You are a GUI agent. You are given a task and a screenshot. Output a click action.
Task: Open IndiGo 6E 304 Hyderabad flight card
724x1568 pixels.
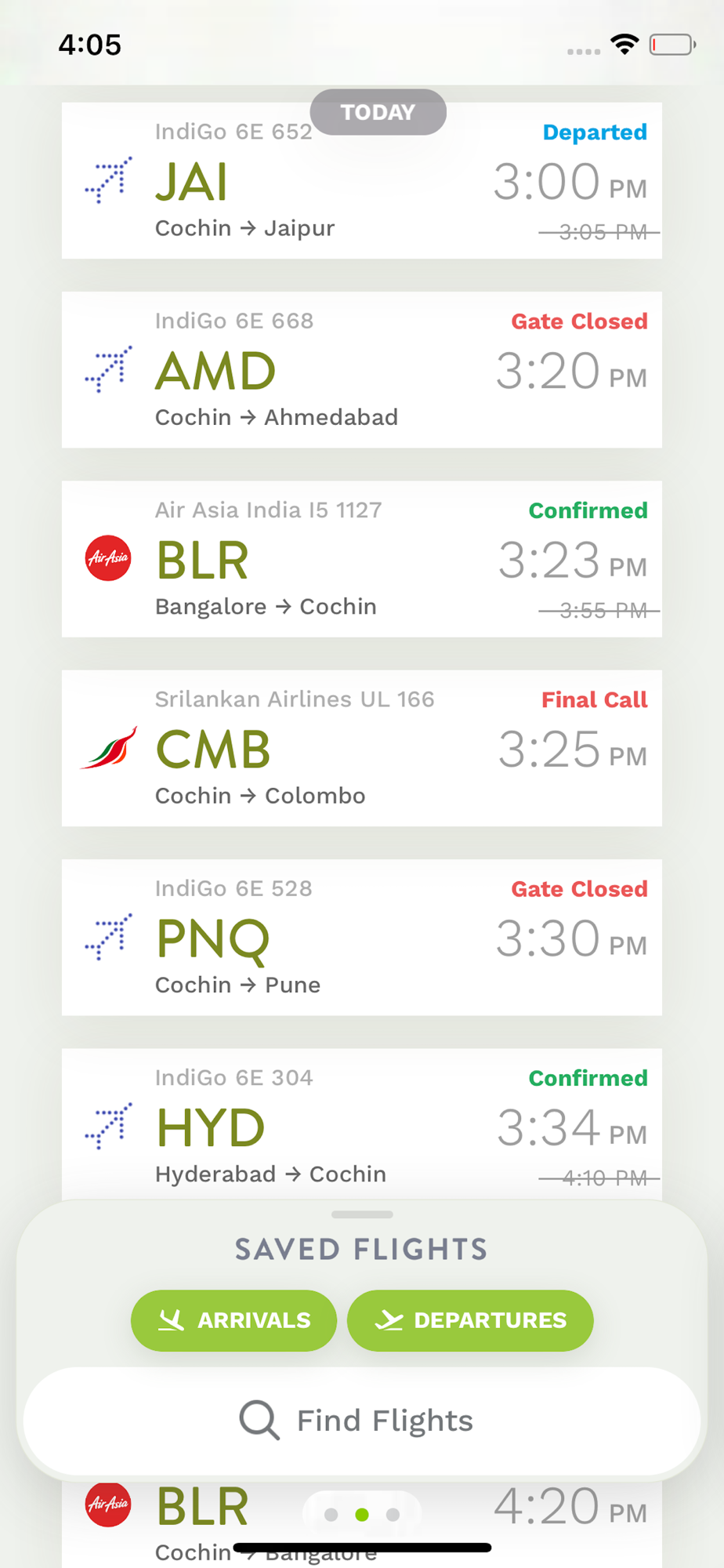[362, 1124]
